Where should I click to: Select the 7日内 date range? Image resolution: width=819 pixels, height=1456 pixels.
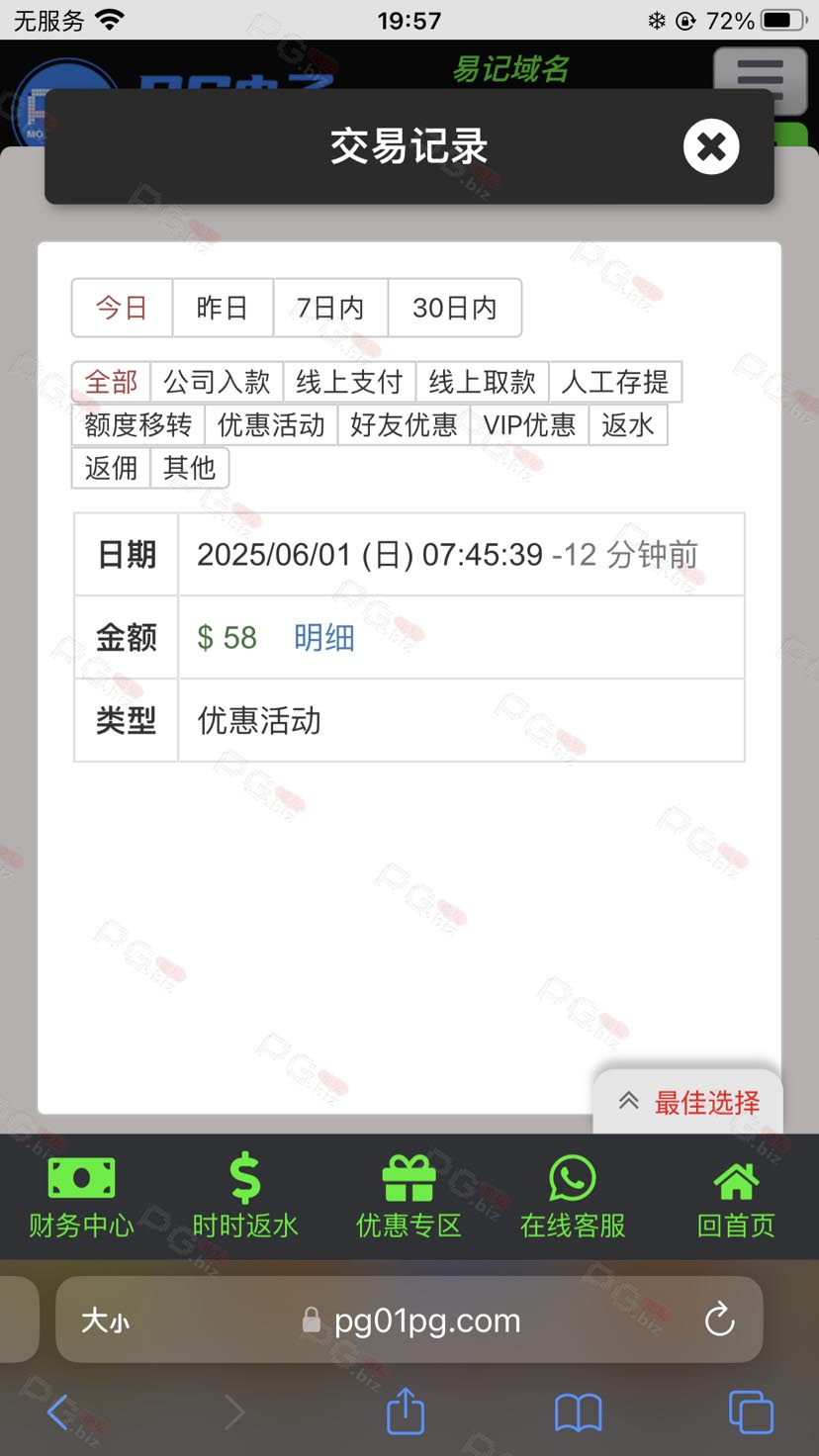coord(330,308)
